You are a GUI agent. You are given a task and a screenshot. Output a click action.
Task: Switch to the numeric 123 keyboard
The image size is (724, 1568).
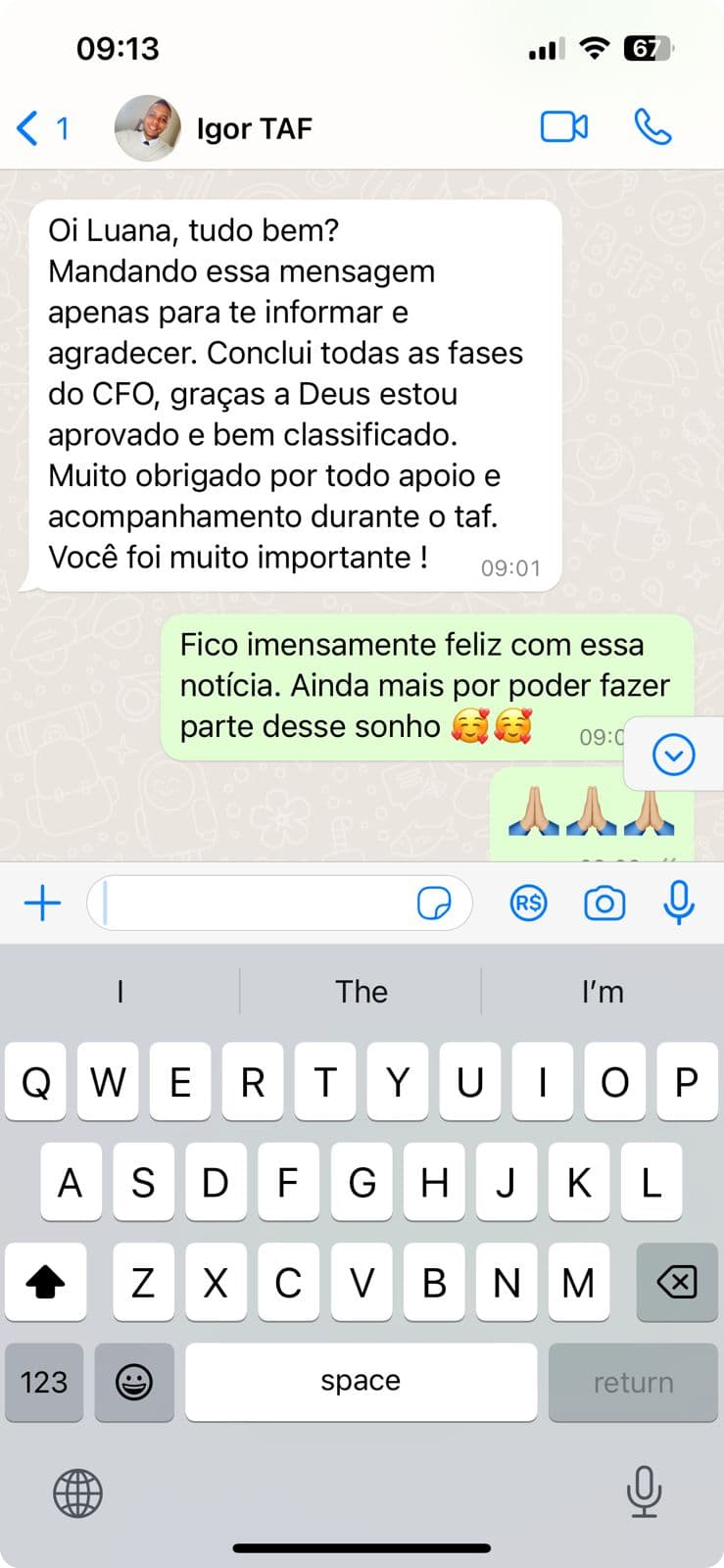(43, 1382)
